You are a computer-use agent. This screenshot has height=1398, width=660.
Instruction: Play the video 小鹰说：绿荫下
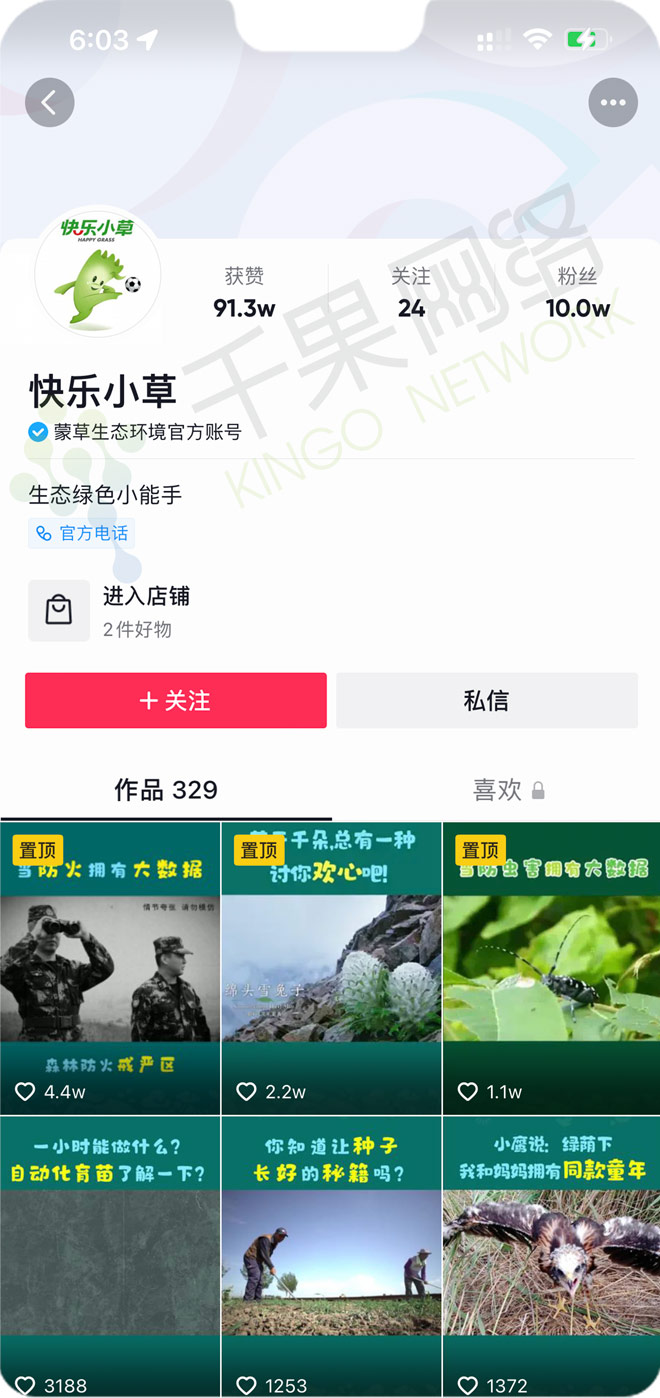[551, 1256]
